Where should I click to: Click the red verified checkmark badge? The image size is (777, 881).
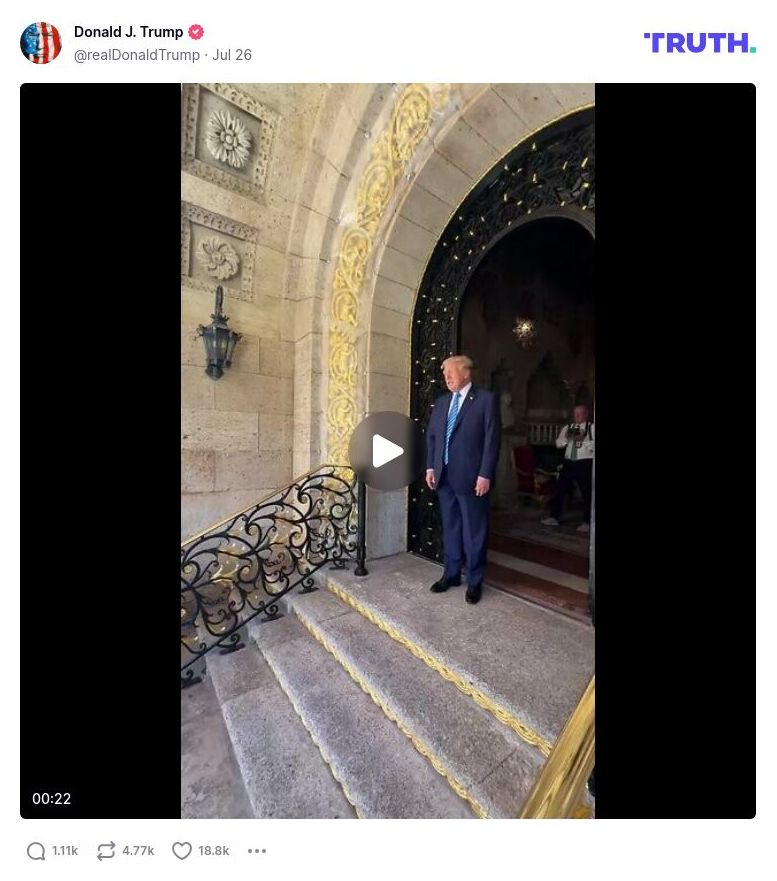point(196,31)
